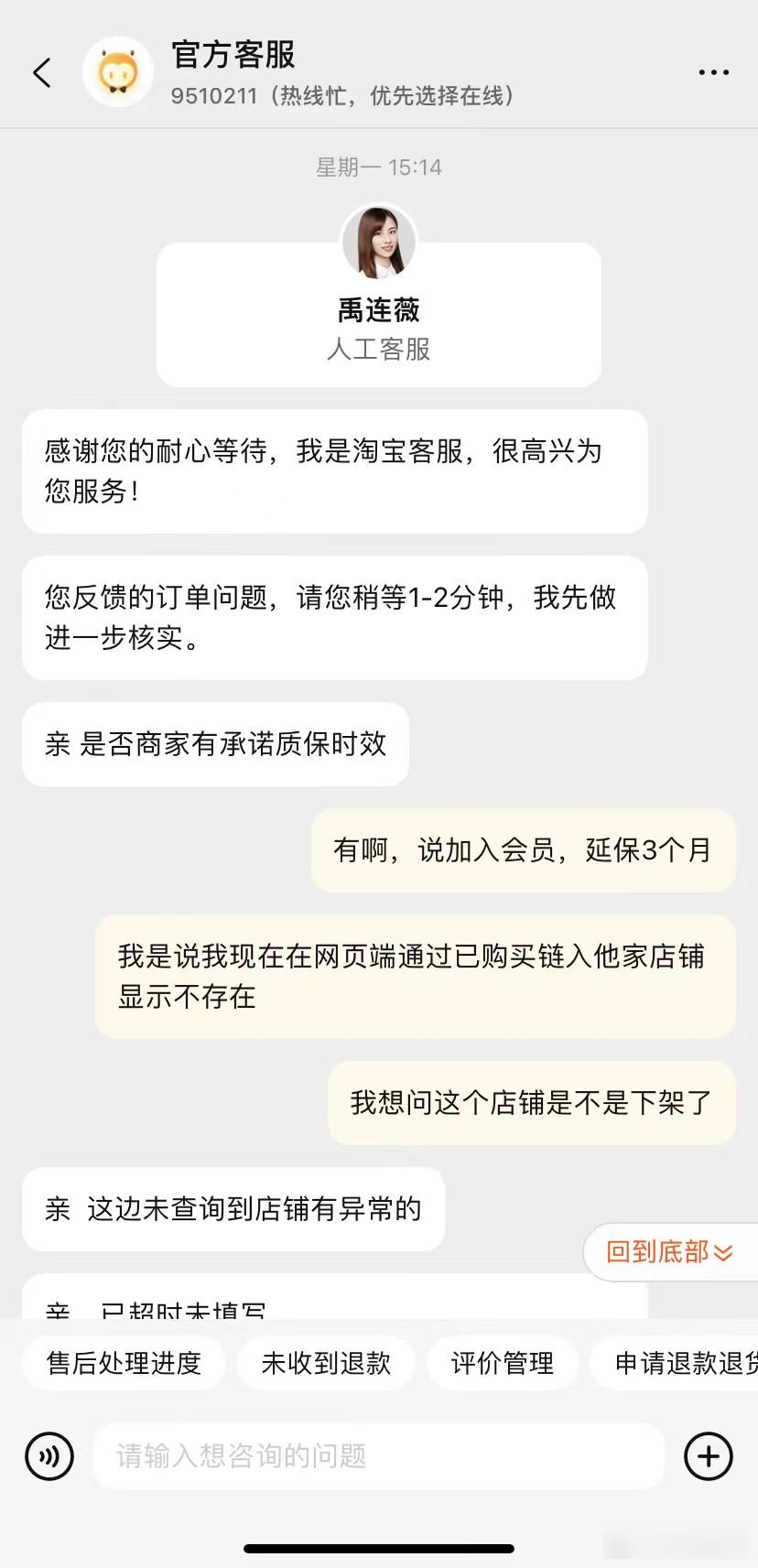
Task: Jump to bottom with 回到底部
Action: [x=670, y=1251]
